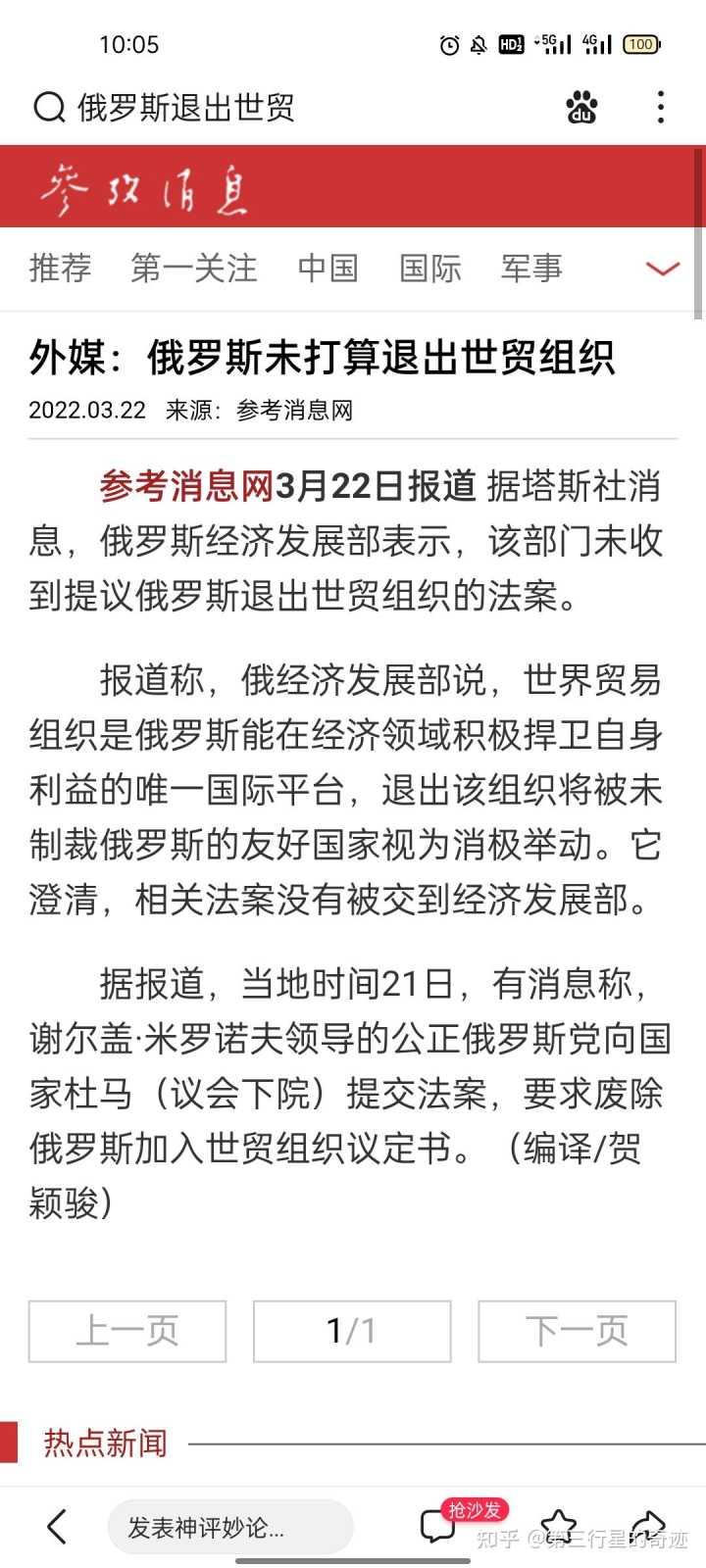This screenshot has height=1568, width=706.
Task: Favorite this article with the star
Action: [559, 1525]
